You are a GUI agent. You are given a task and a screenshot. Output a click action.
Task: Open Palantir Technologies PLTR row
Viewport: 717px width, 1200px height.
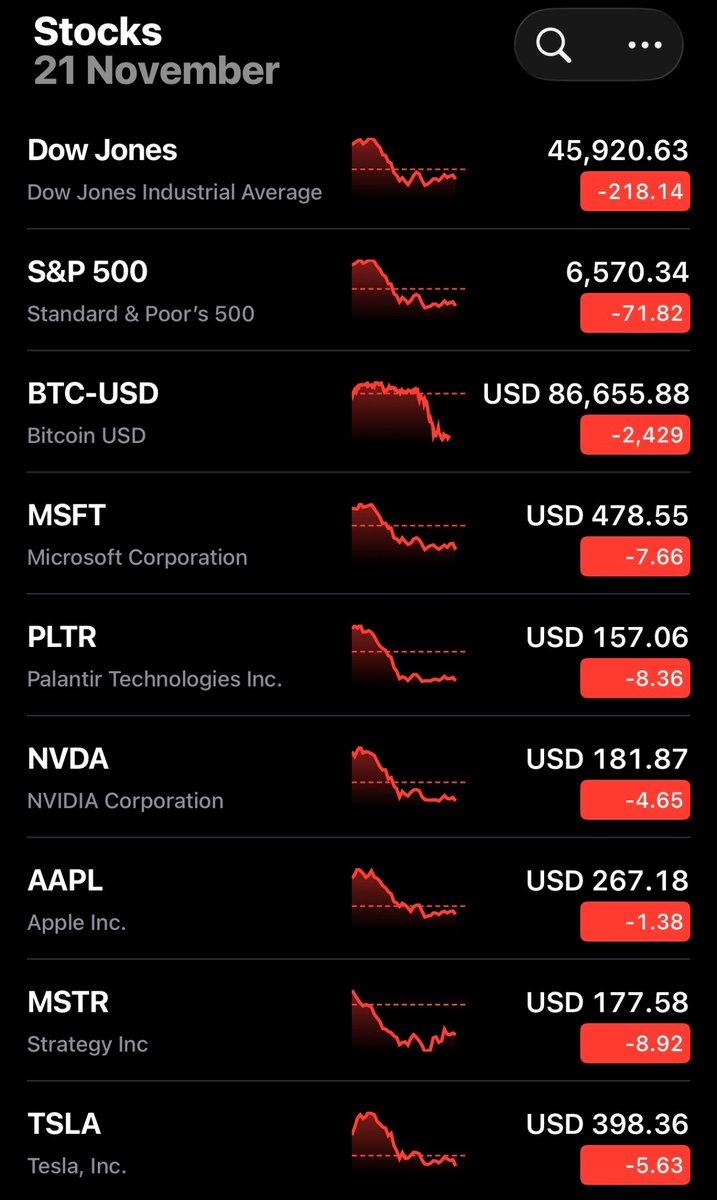tap(358, 656)
